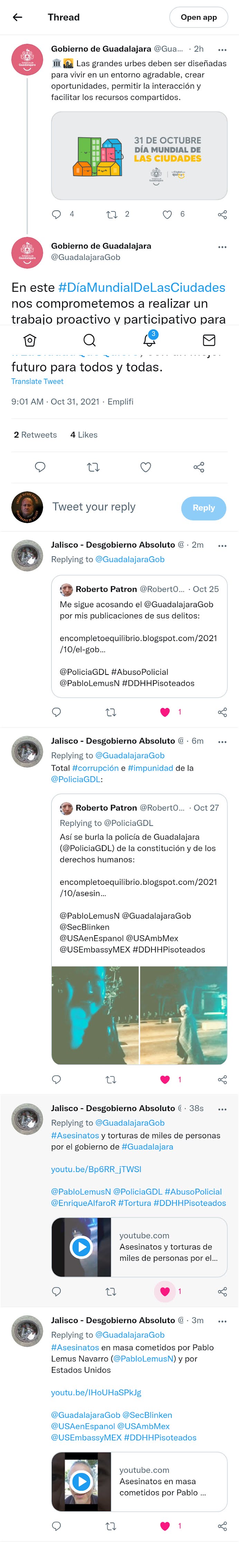Play the 'Asesinatos en masa' YouTube card
Screen dimensions: 239x1568
coord(81,1481)
